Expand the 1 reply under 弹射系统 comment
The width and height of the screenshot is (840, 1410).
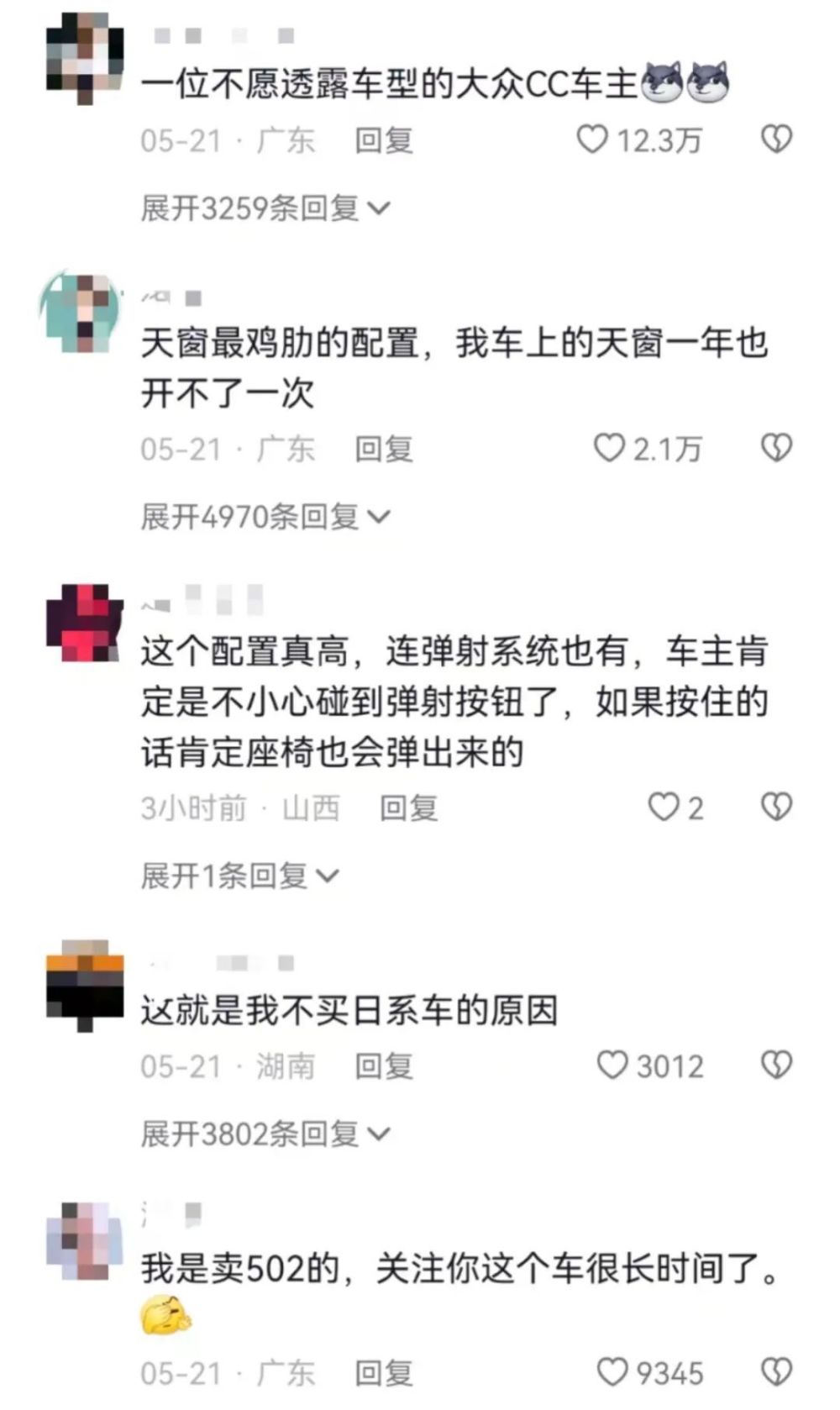click(x=239, y=876)
